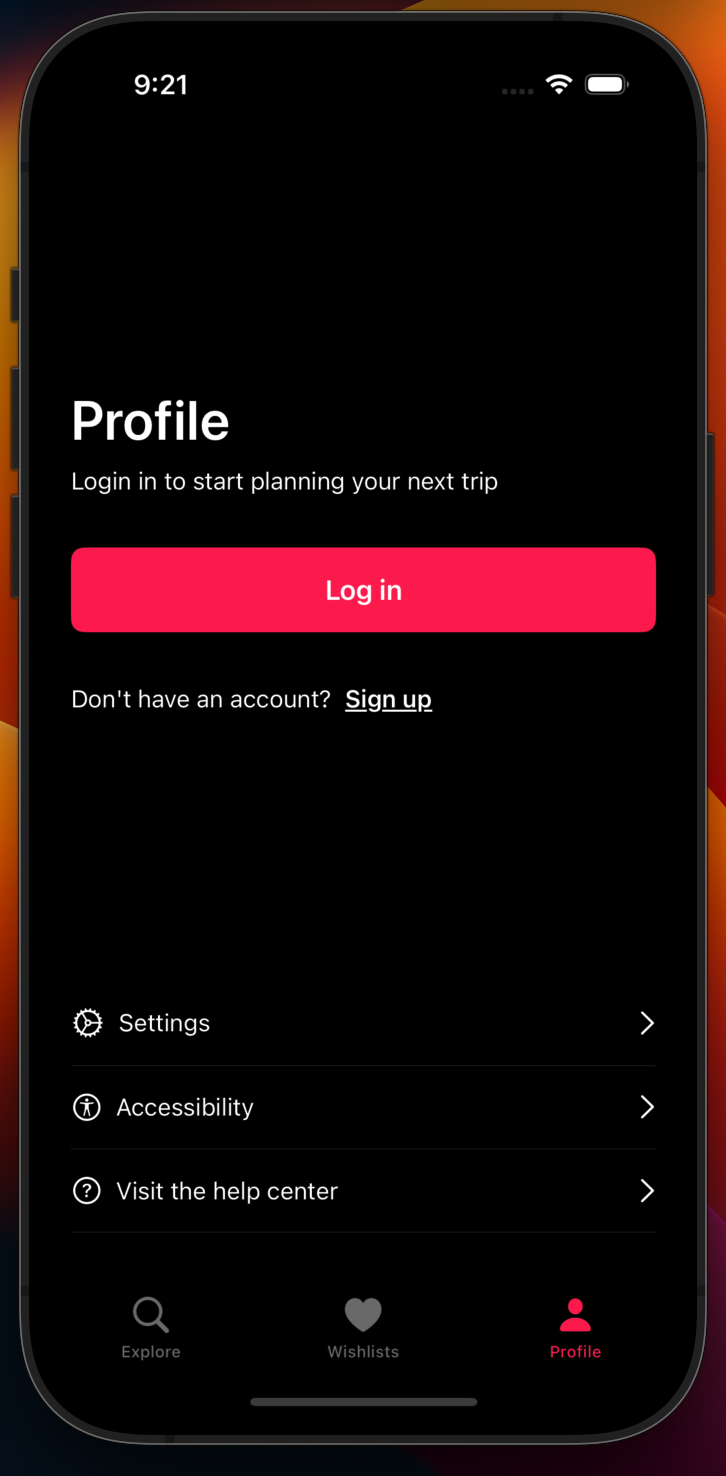726x1476 pixels.
Task: Expand the Accessibility row chevron
Action: click(x=646, y=1107)
